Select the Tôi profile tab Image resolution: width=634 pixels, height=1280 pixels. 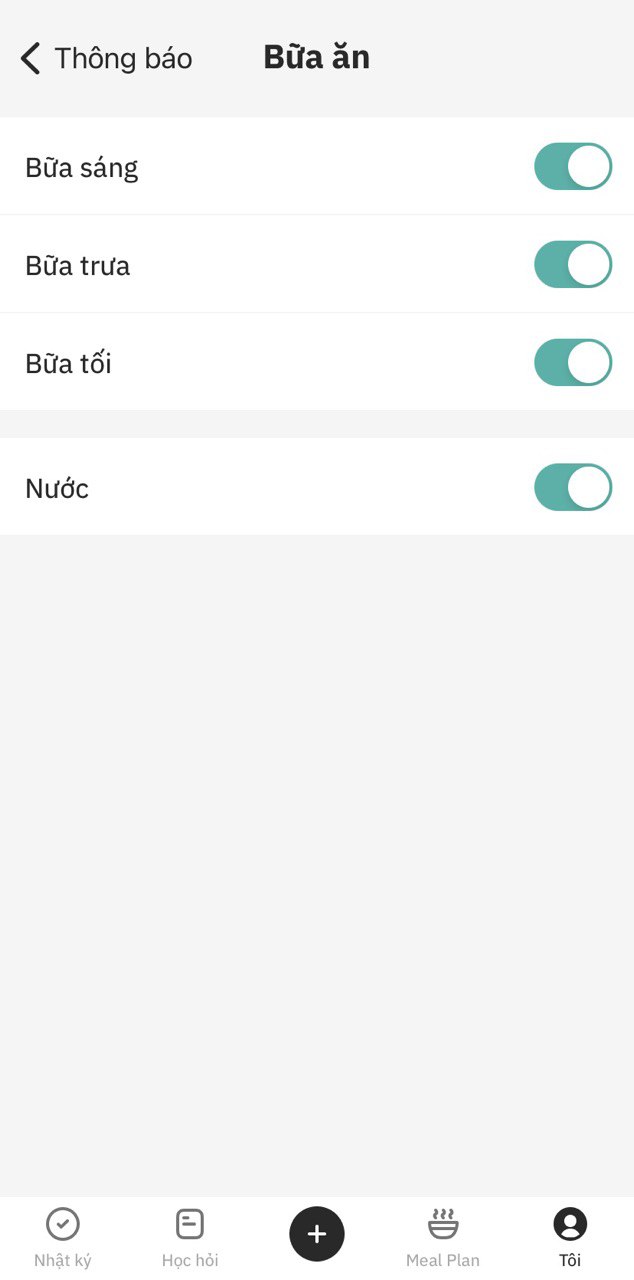tap(570, 1236)
